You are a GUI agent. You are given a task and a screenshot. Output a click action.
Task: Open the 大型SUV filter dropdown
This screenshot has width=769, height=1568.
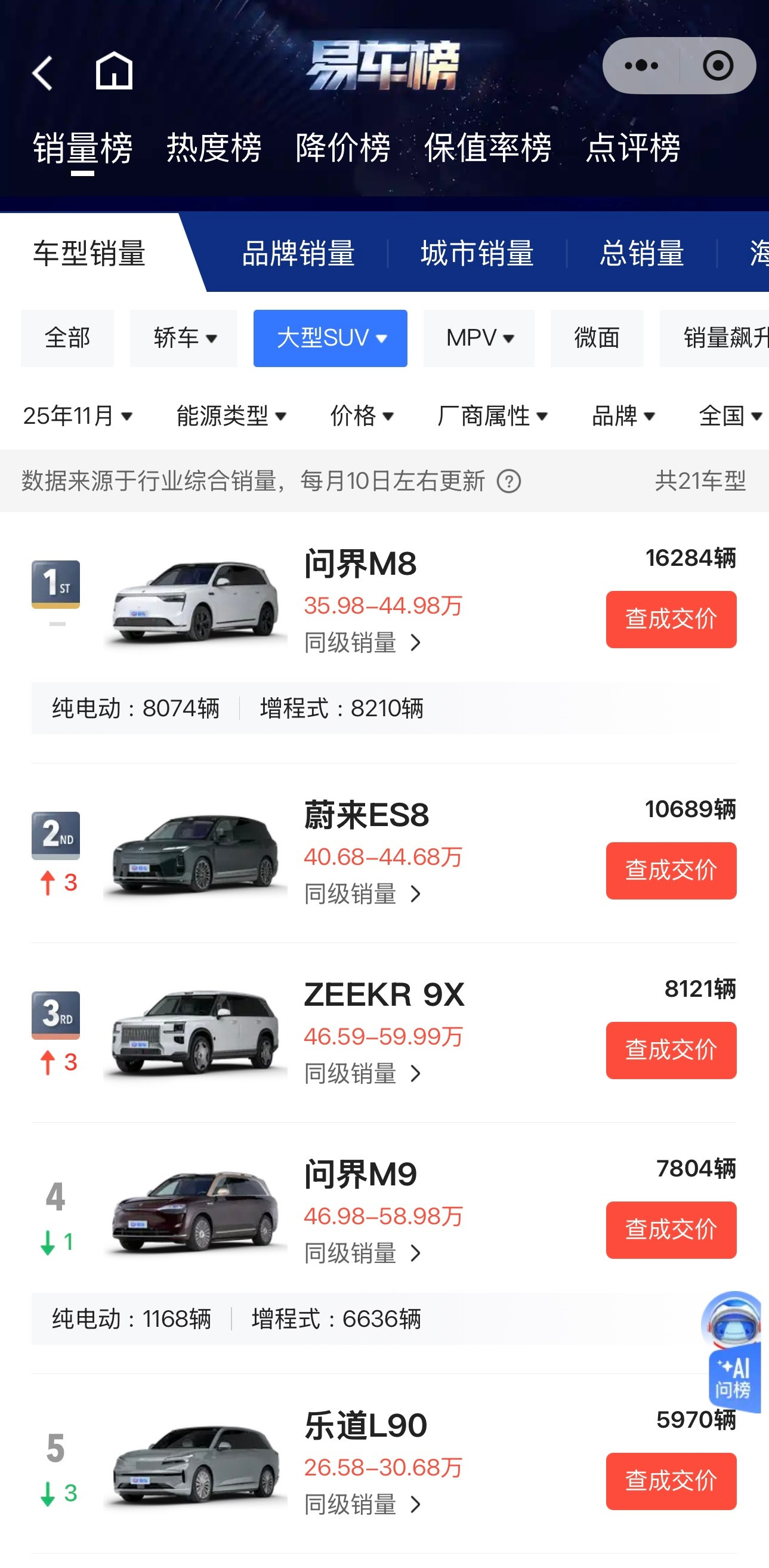330,339
